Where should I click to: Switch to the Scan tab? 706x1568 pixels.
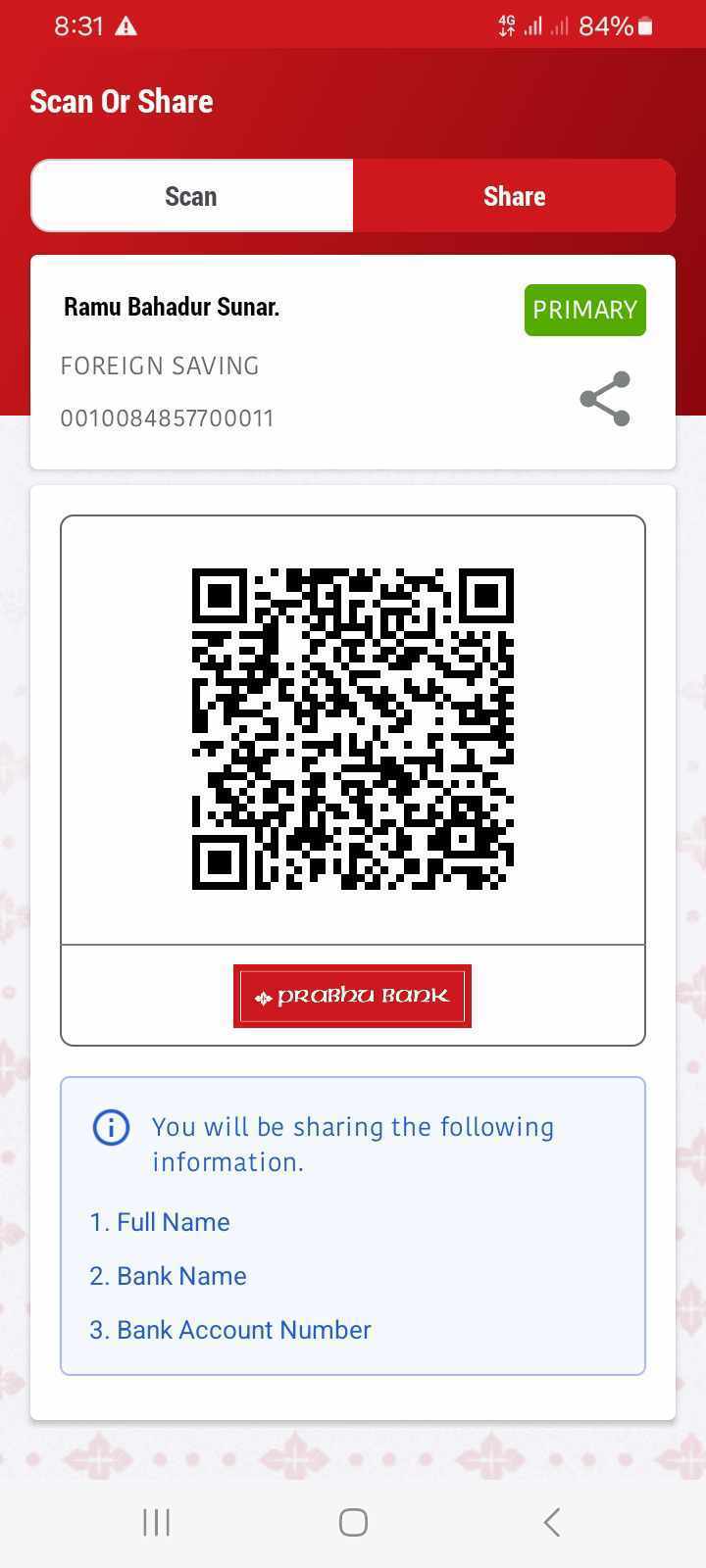[191, 196]
